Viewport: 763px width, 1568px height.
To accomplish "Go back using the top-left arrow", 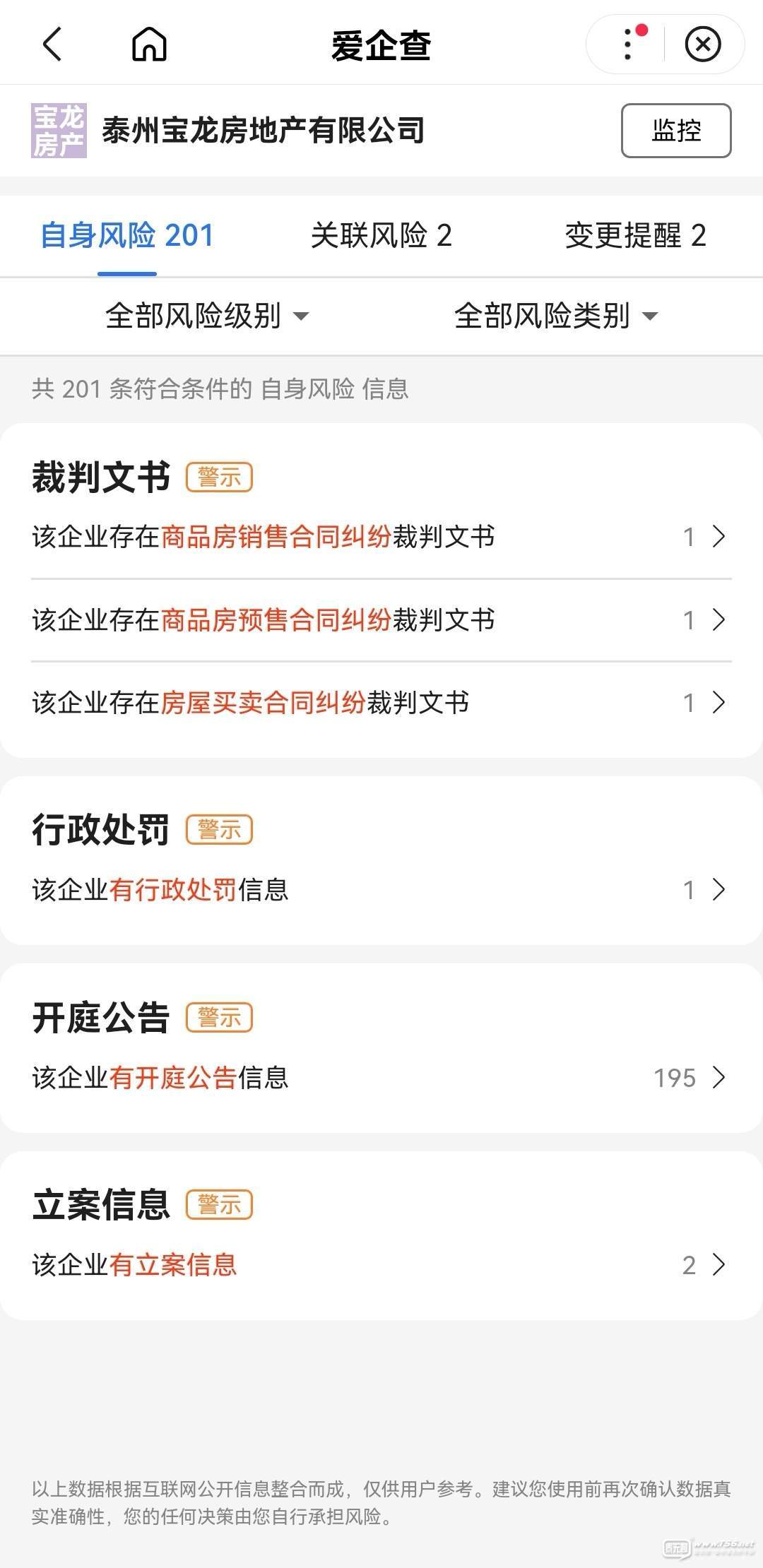I will click(52, 44).
